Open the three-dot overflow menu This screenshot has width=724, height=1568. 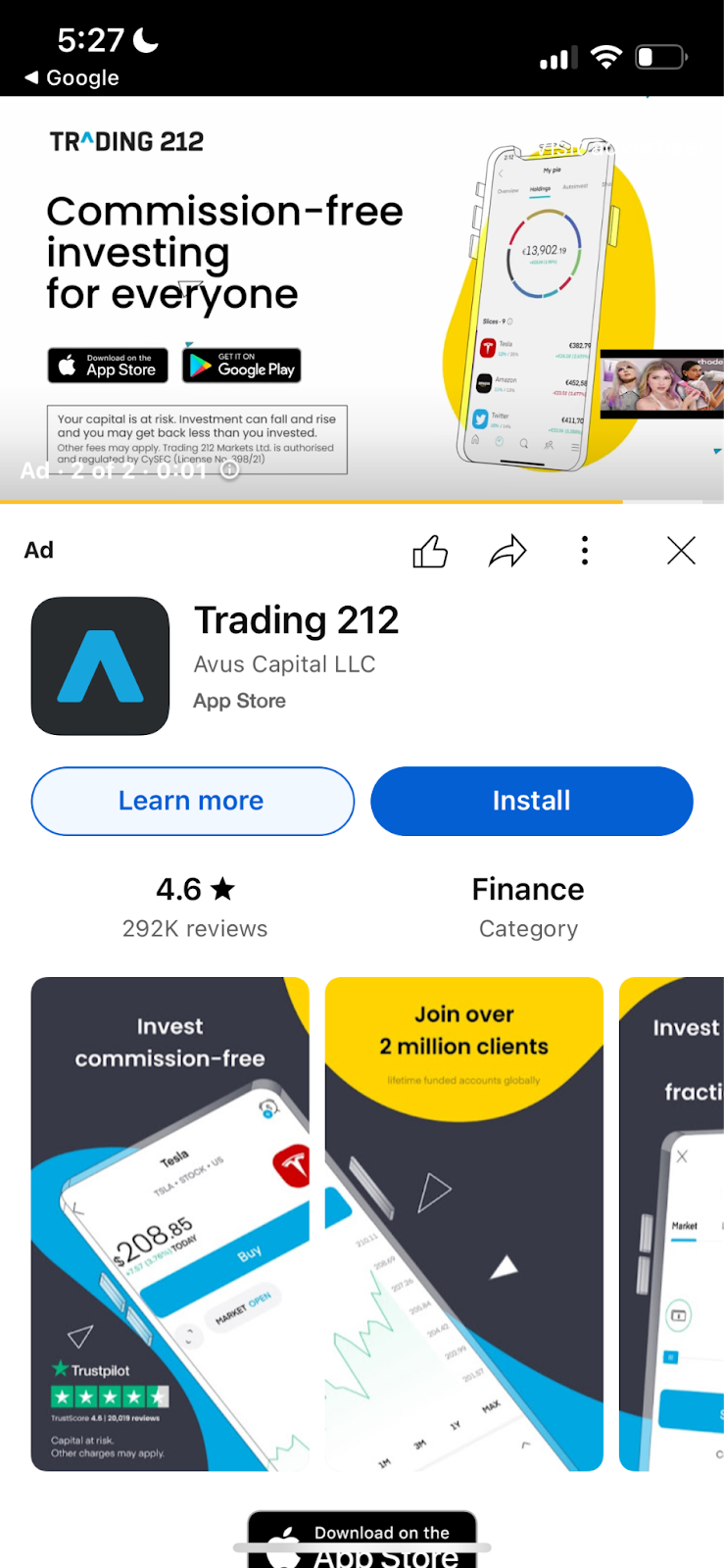coord(585,551)
